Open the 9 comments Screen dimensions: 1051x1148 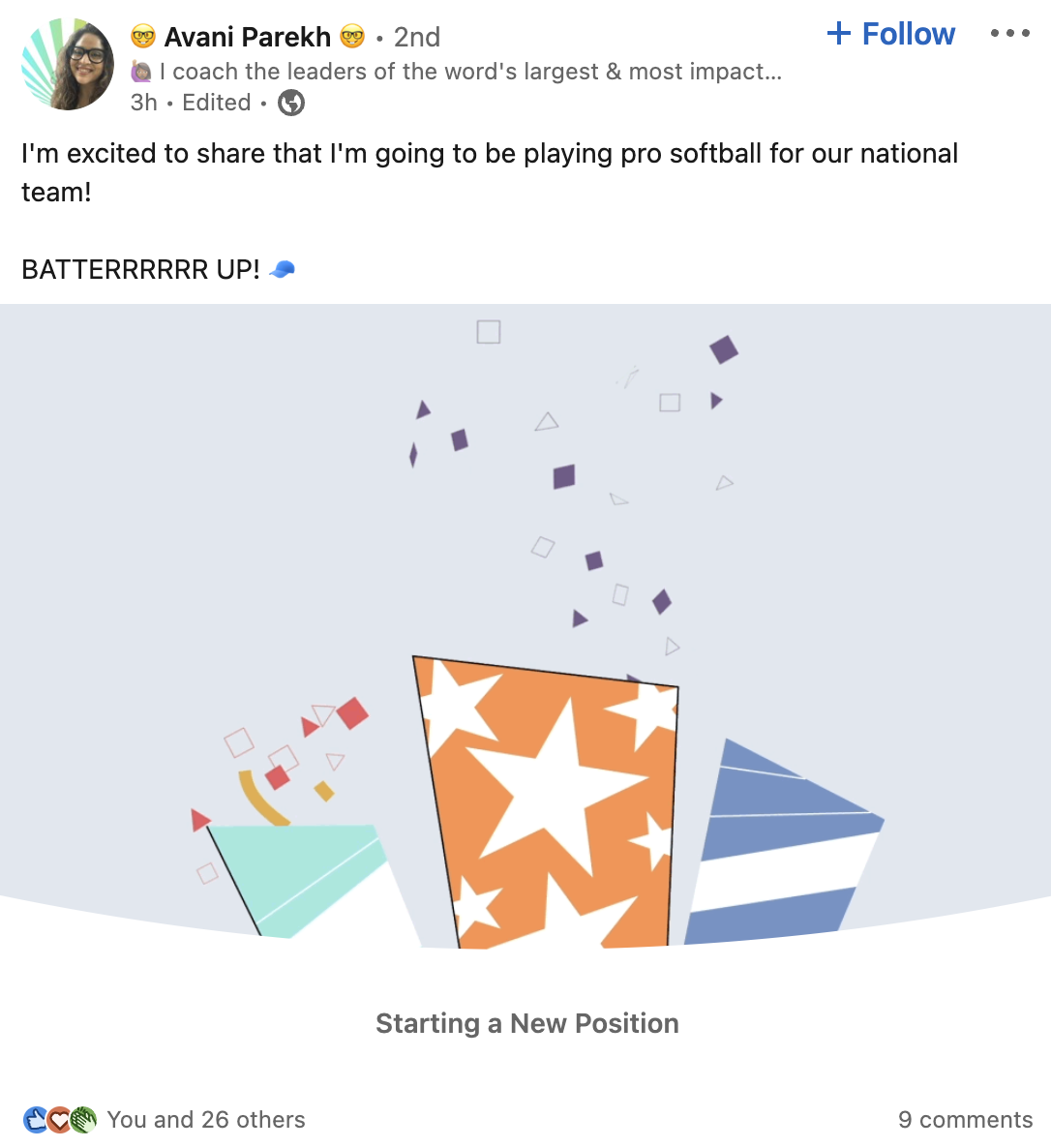pyautogui.click(x=965, y=1120)
